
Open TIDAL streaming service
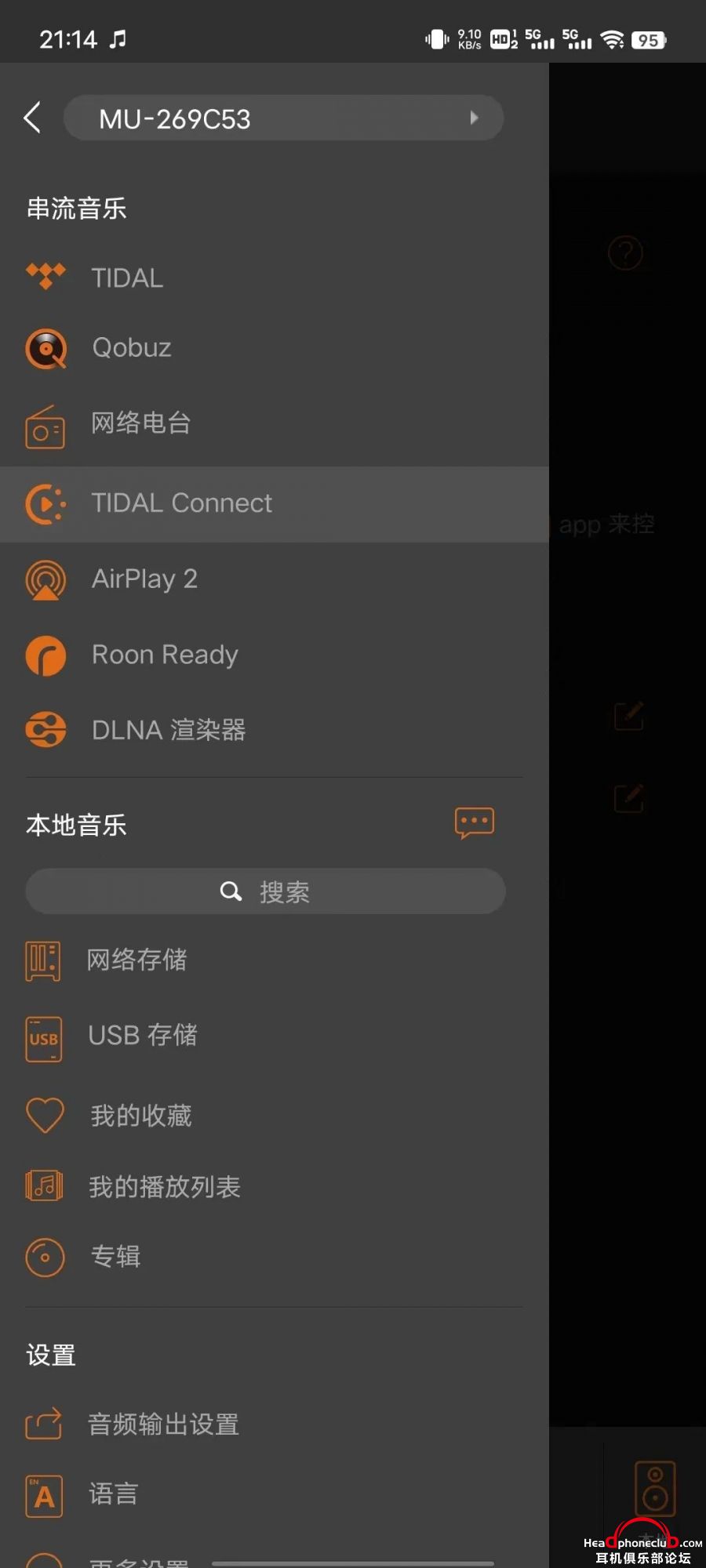(x=127, y=278)
